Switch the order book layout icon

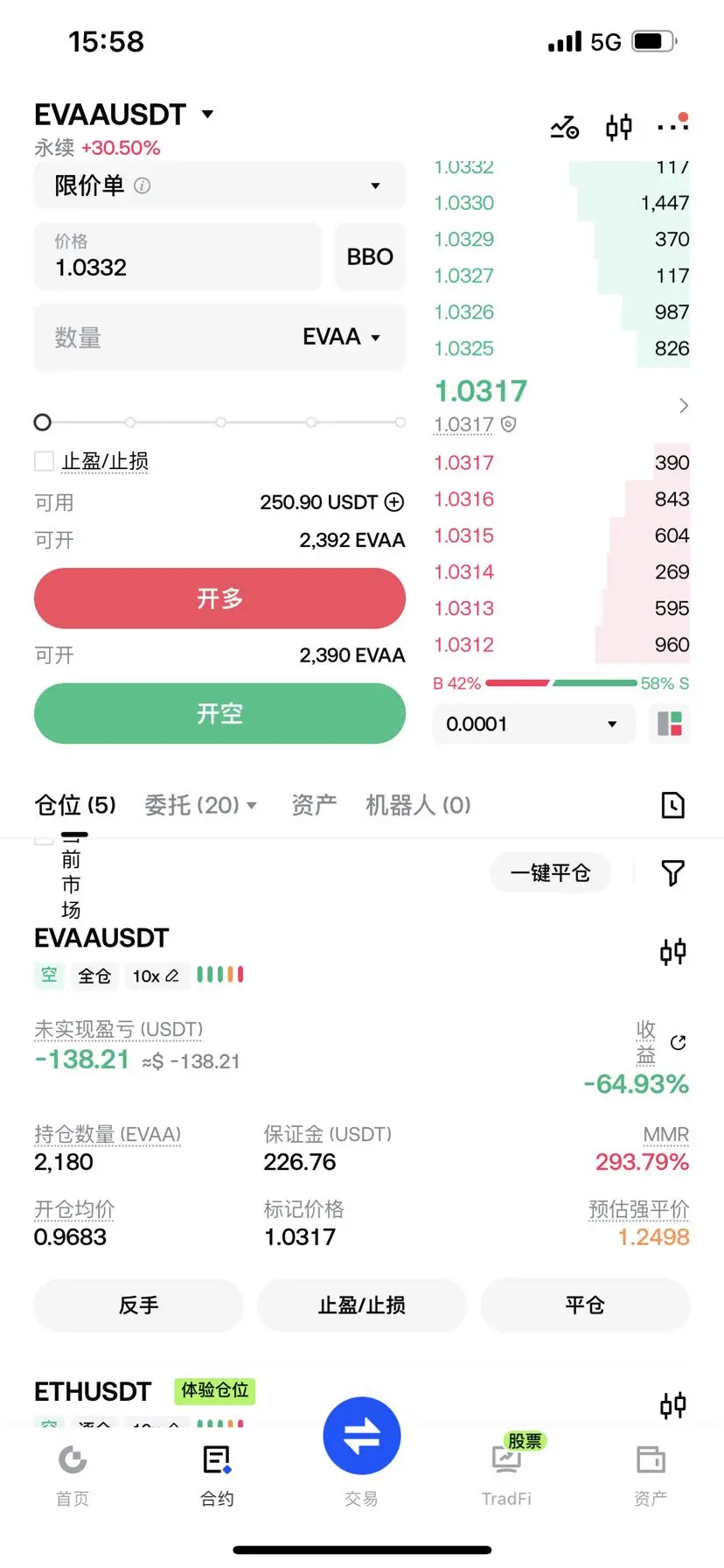pyautogui.click(x=670, y=724)
